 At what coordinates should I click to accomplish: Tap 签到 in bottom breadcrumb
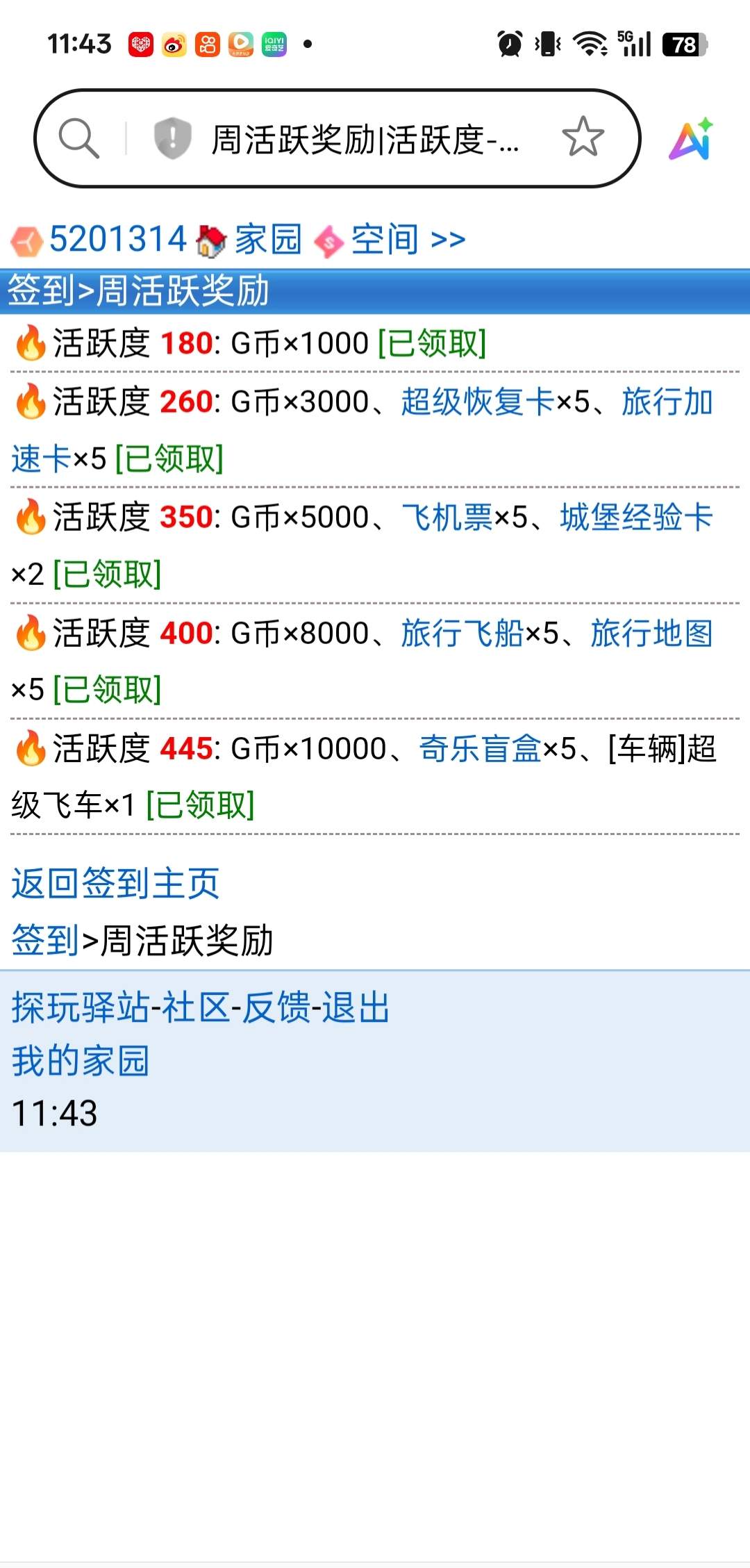[44, 941]
